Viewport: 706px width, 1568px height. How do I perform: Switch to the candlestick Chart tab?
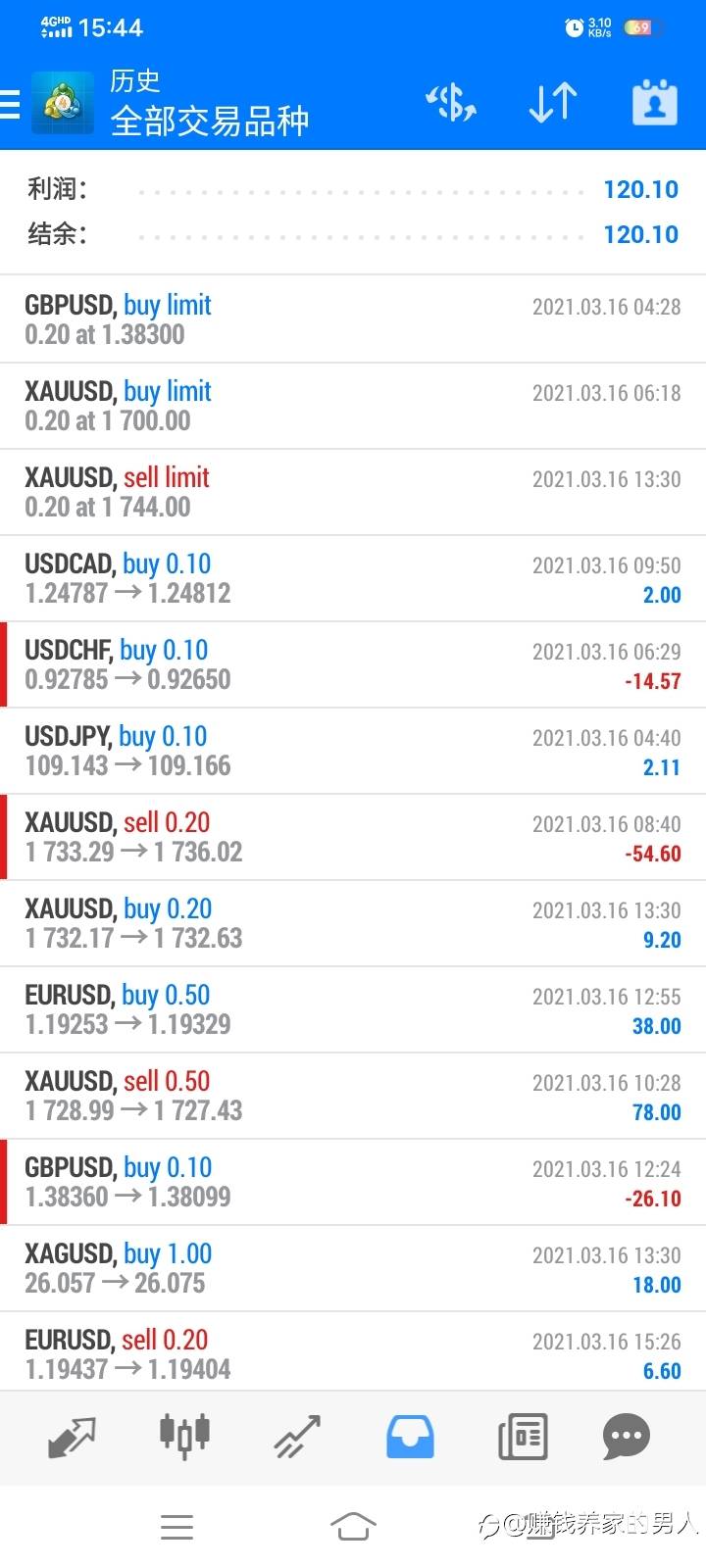point(185,1435)
